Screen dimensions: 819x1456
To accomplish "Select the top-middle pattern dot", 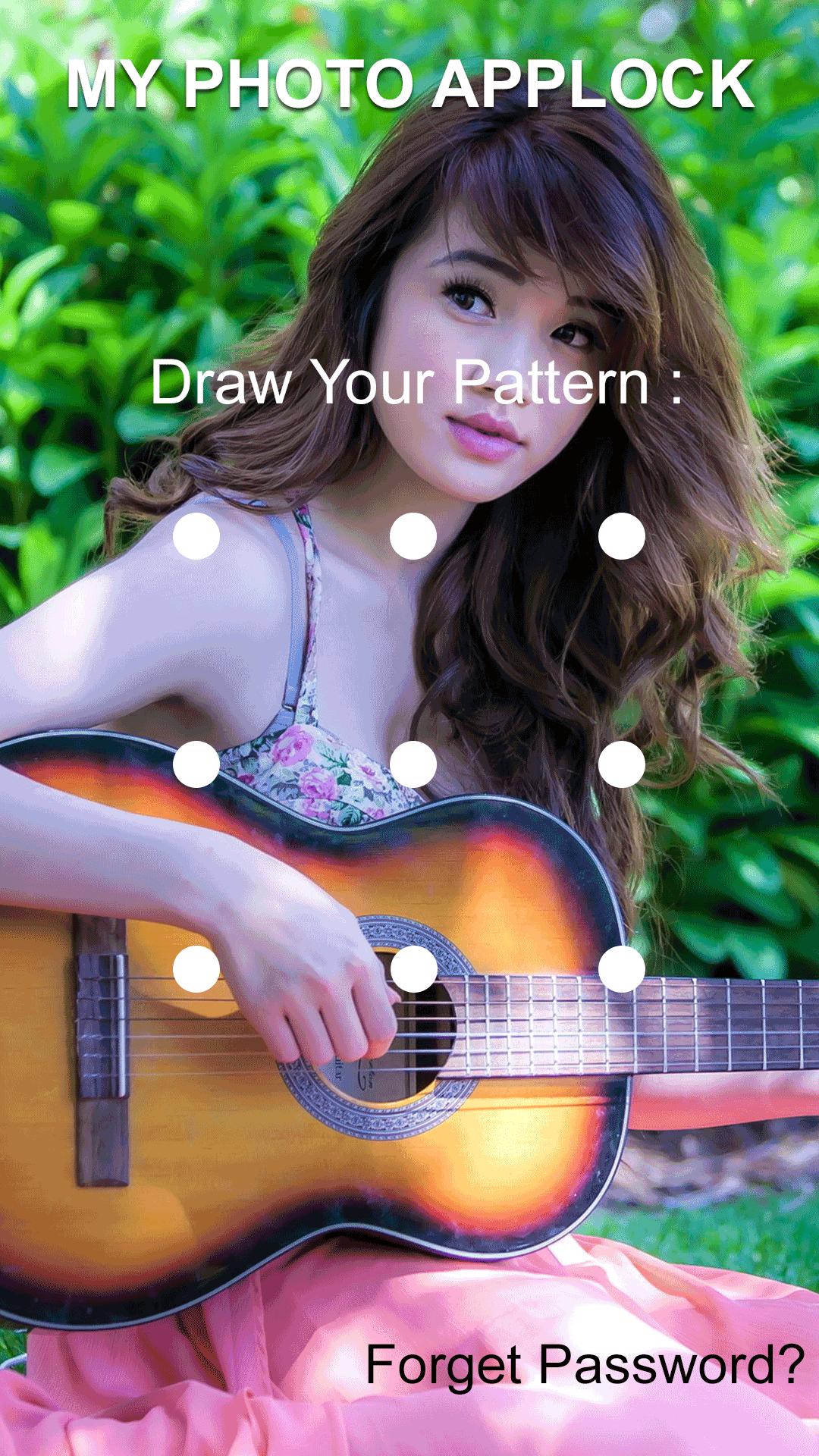I will click(413, 536).
